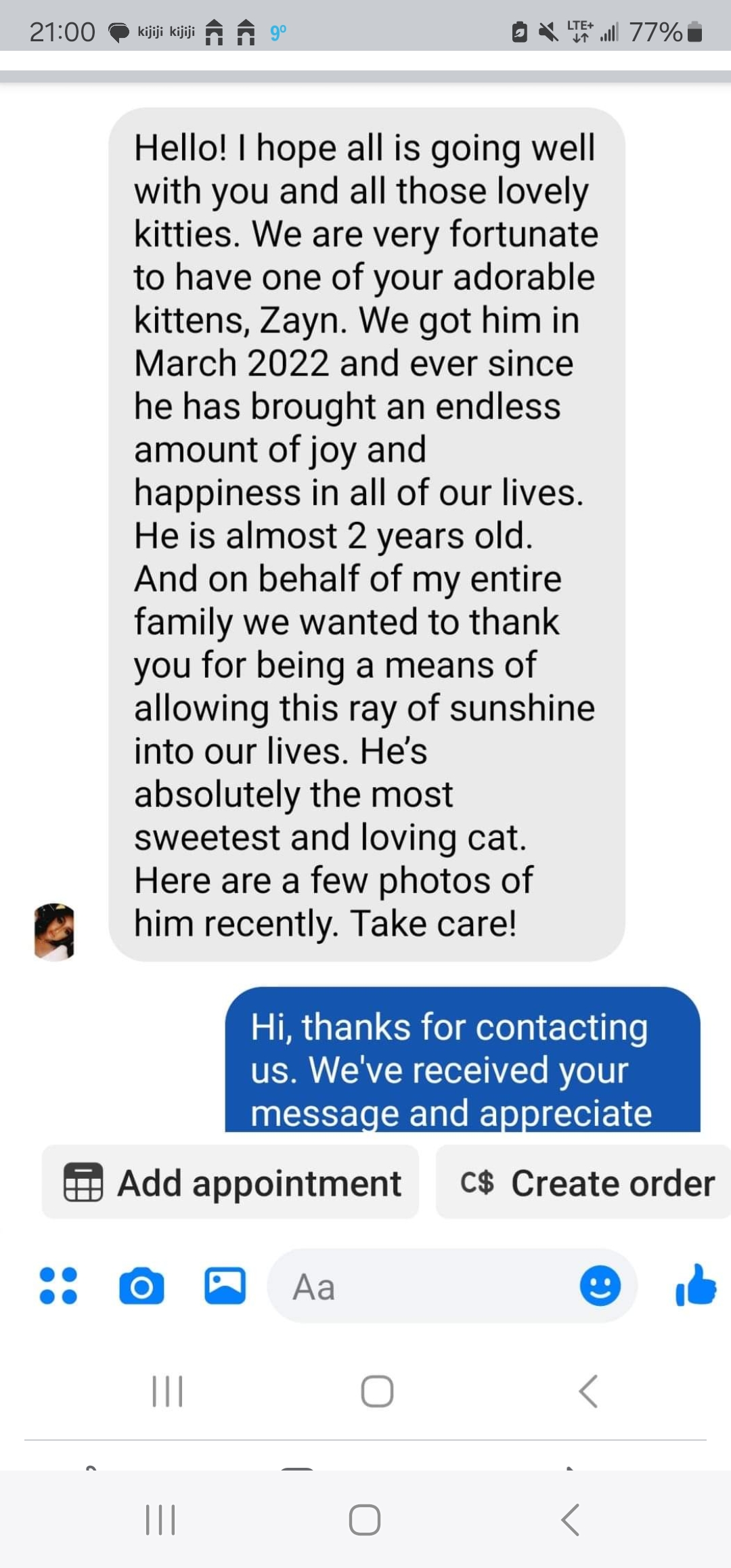Open the photo gallery picker
The width and height of the screenshot is (731, 1568).
point(225,1286)
